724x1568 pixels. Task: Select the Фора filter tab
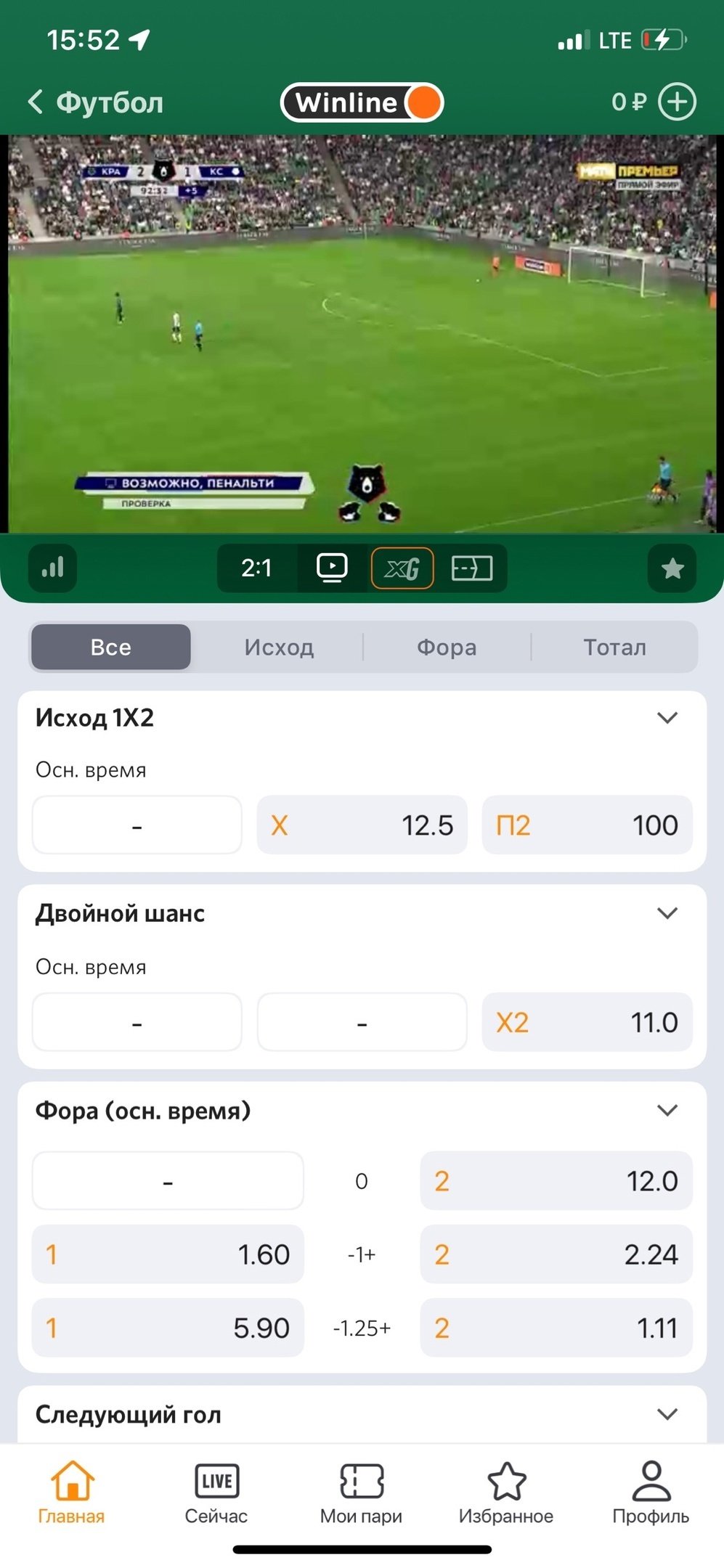pos(447,647)
